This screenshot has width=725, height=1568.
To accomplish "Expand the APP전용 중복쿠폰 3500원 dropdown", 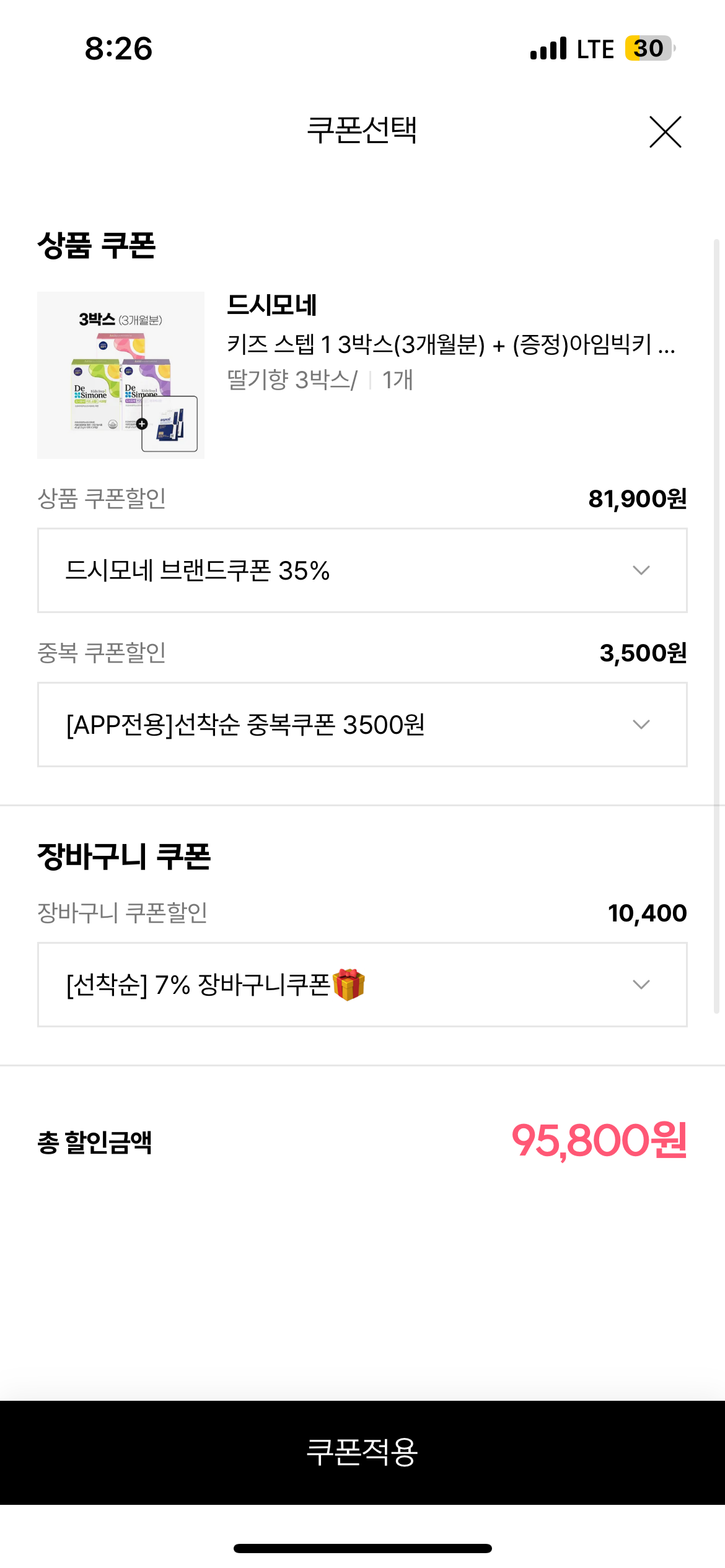I will click(362, 725).
